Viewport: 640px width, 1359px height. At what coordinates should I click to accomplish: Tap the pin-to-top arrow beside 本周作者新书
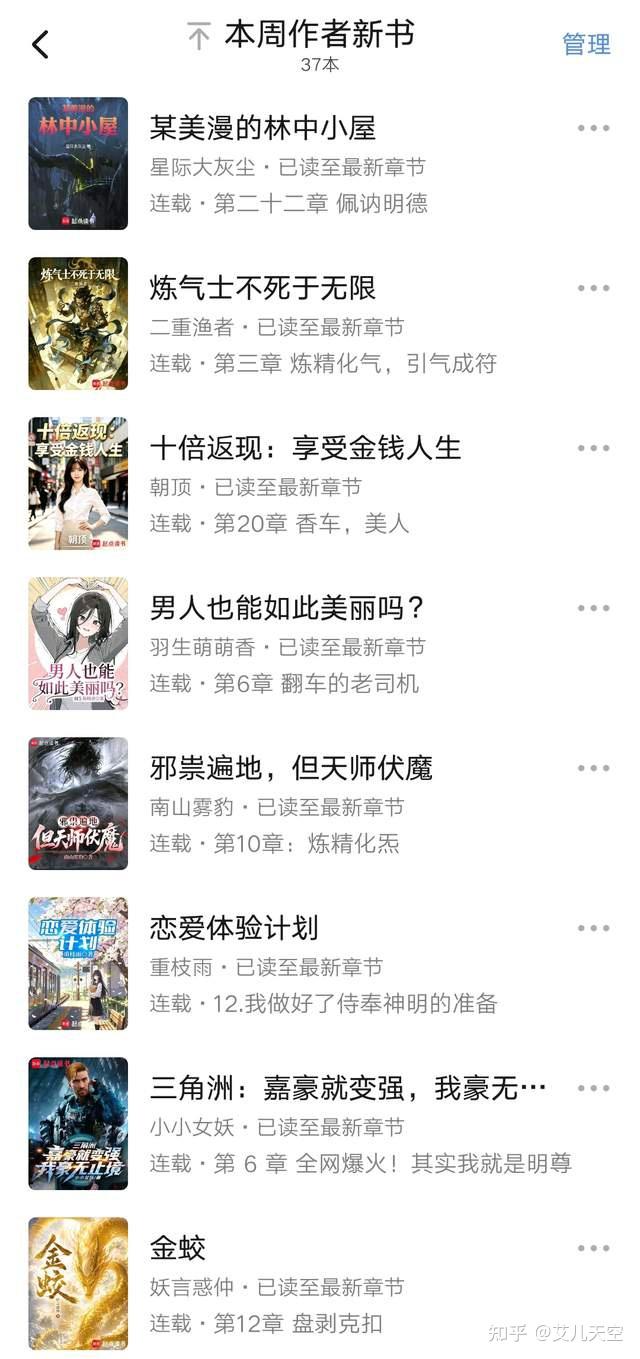[x=199, y=37]
